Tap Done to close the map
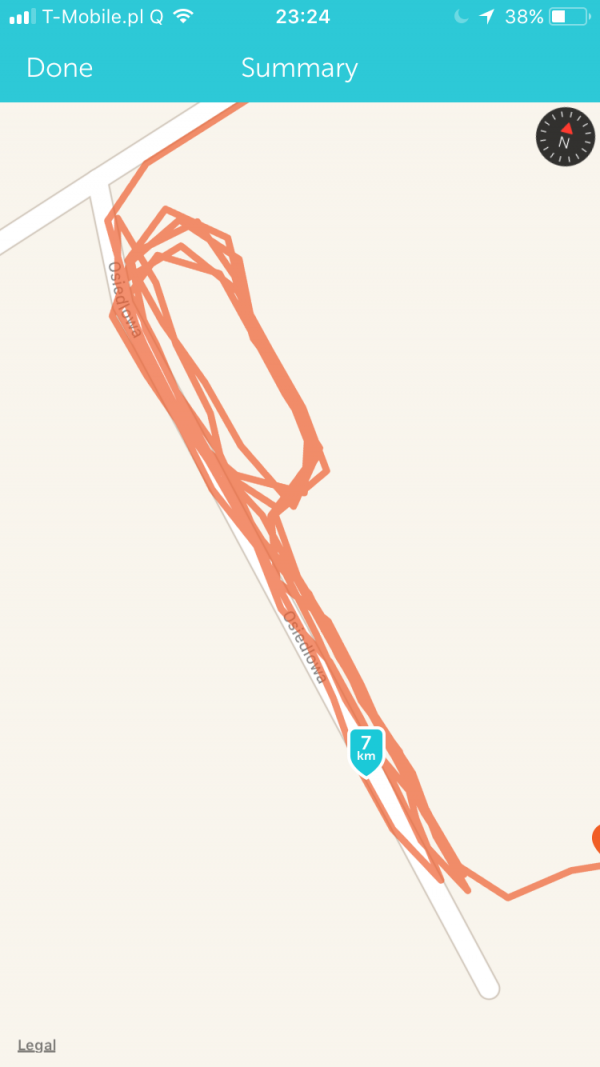 (59, 68)
